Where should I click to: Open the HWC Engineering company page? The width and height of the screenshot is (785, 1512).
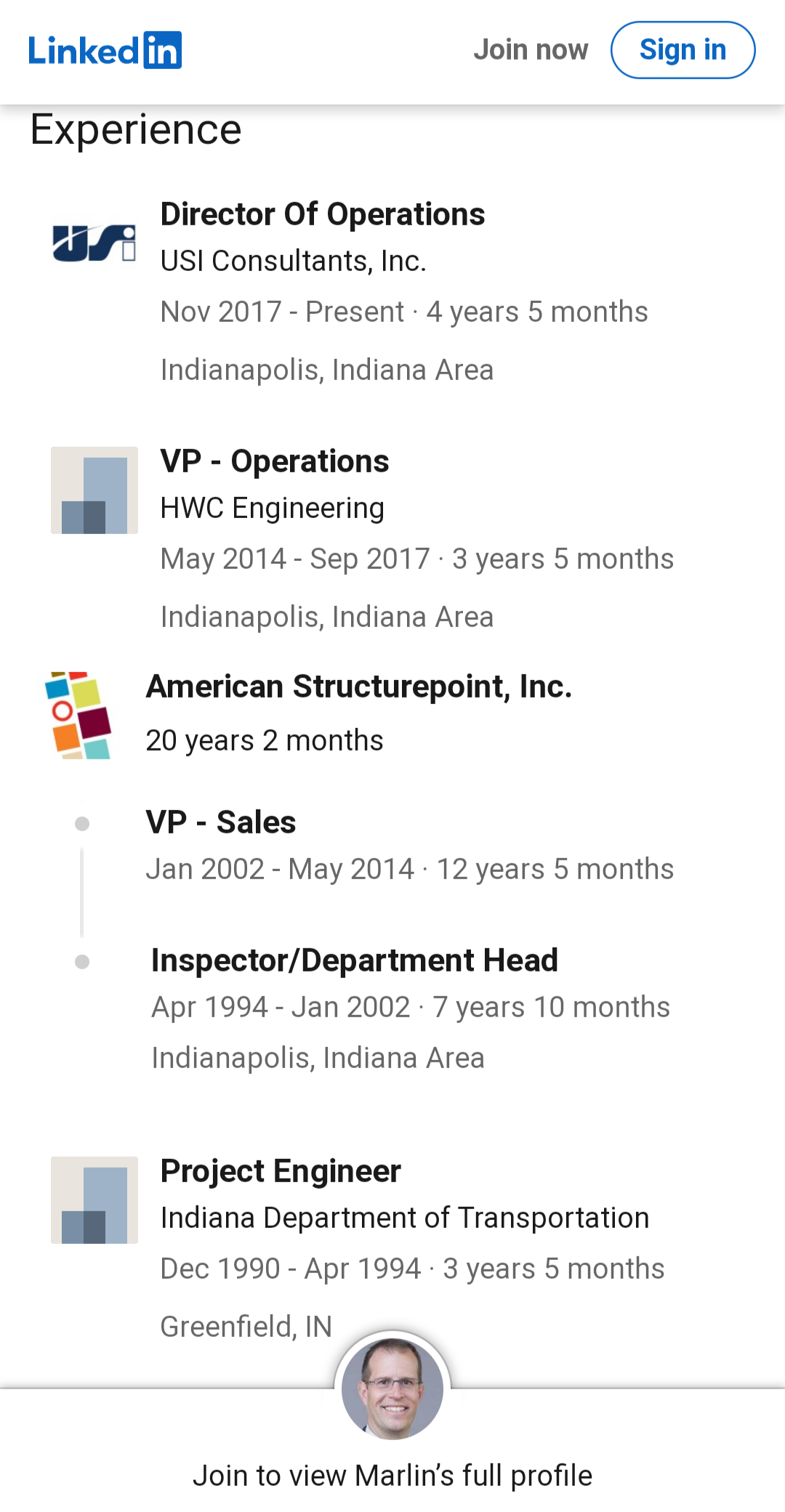coord(273,508)
